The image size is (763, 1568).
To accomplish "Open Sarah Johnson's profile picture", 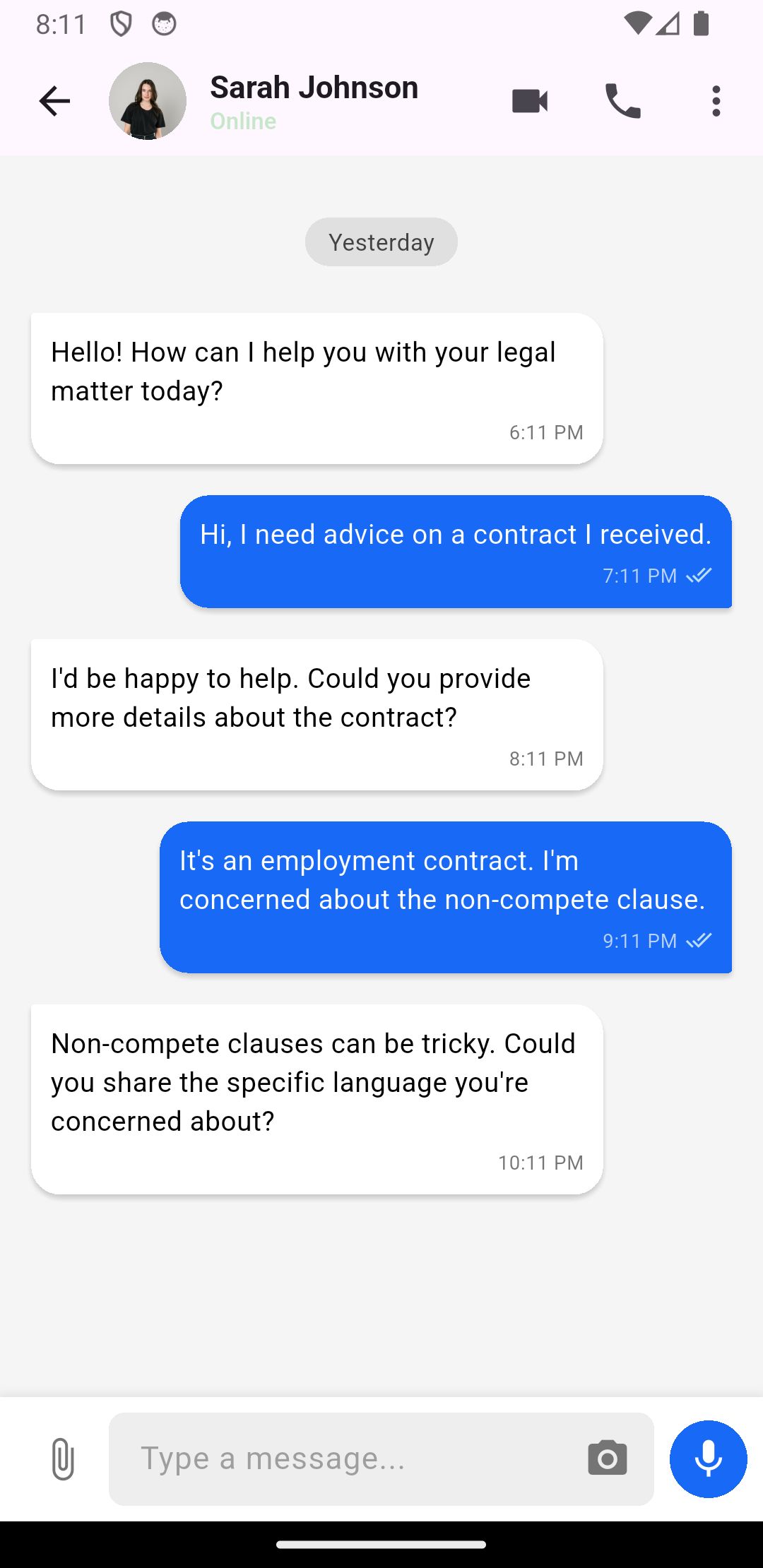I will 148,101.
